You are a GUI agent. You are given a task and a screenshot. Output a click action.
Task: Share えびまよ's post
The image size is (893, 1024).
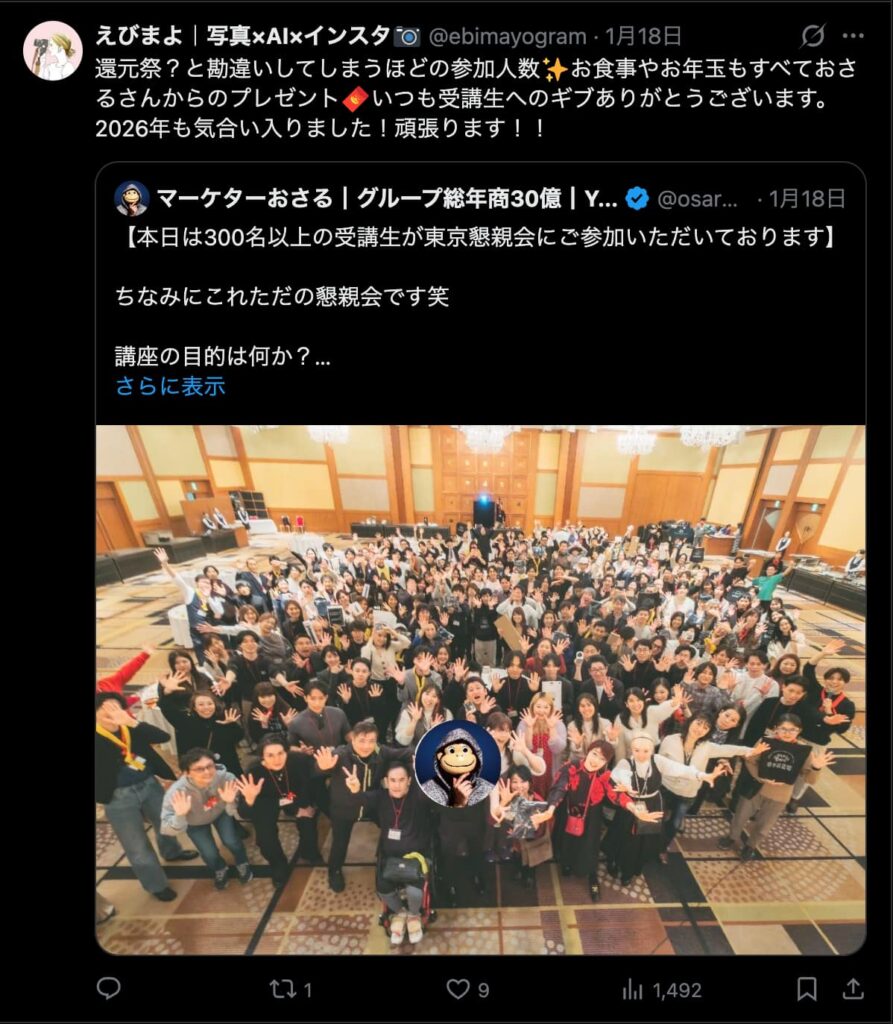pos(852,989)
